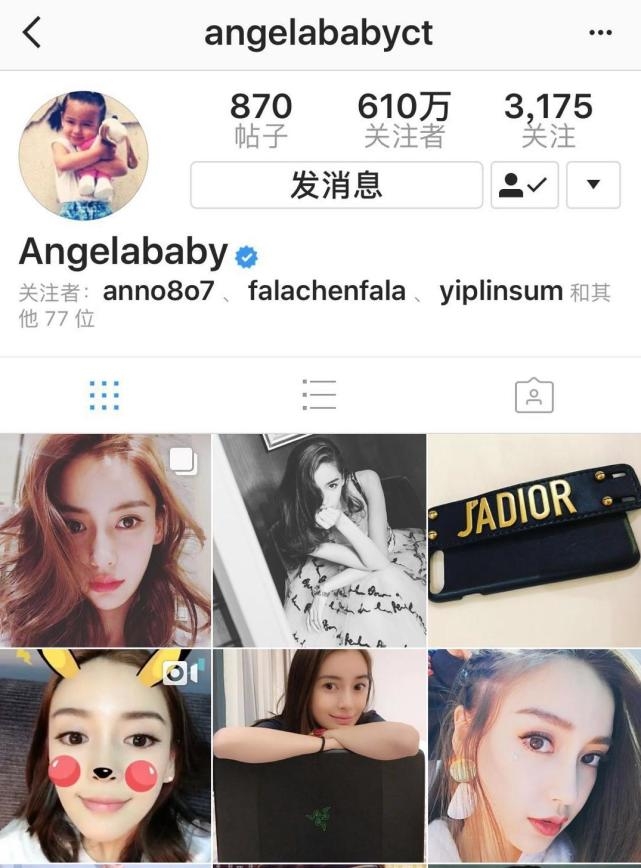Screen dimensions: 641x868
Task: Open the multi-photo selfie post
Action: pyautogui.click(x=104, y=540)
